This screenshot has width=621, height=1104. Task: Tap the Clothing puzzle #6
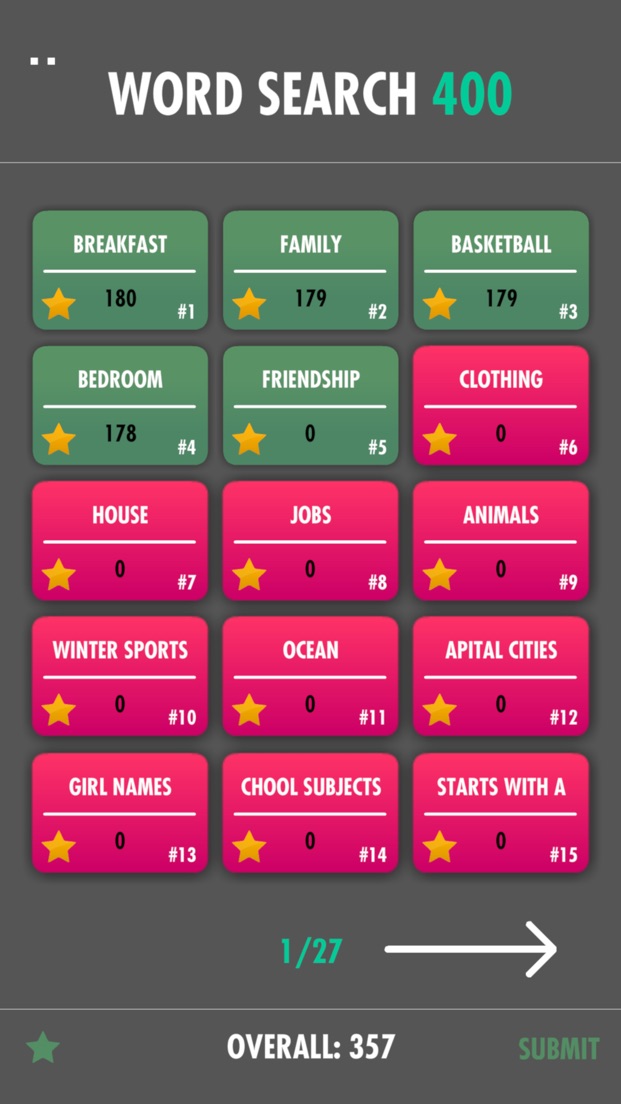coord(501,405)
